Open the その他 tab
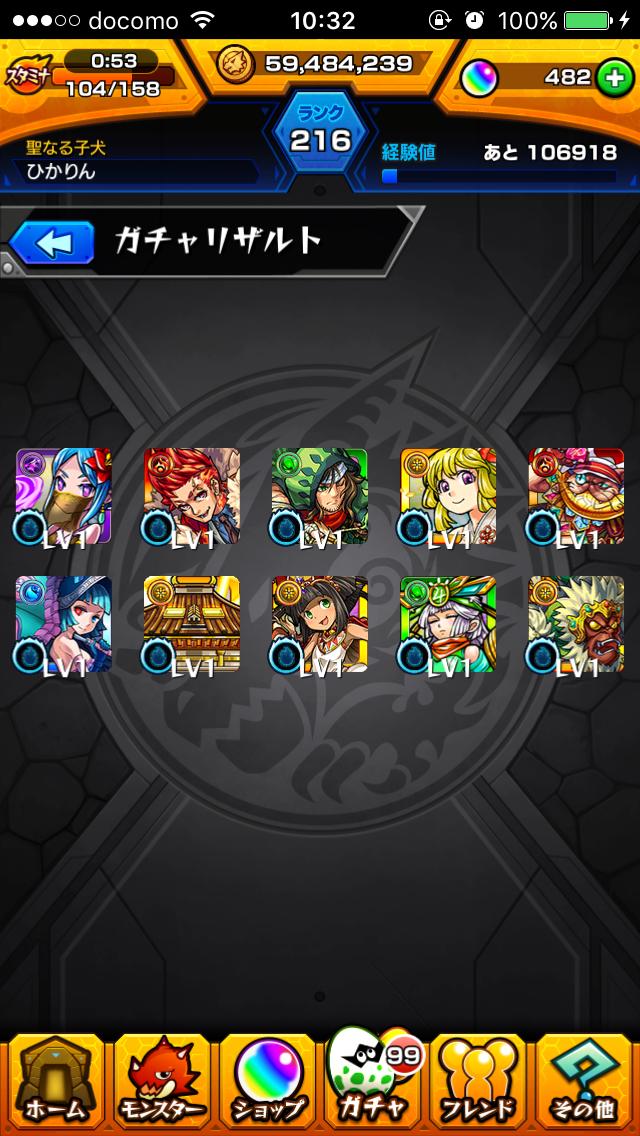The height and width of the screenshot is (1136, 640). pos(586,1080)
